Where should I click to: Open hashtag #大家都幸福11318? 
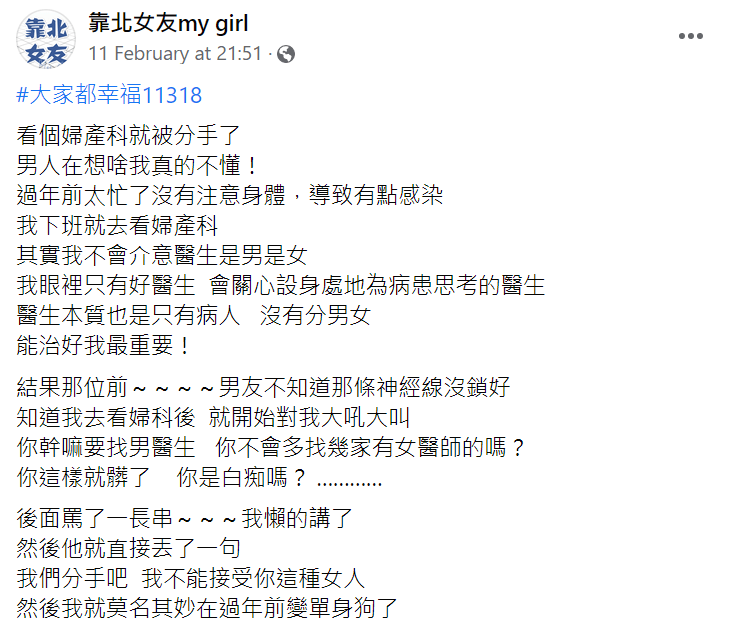(110, 95)
